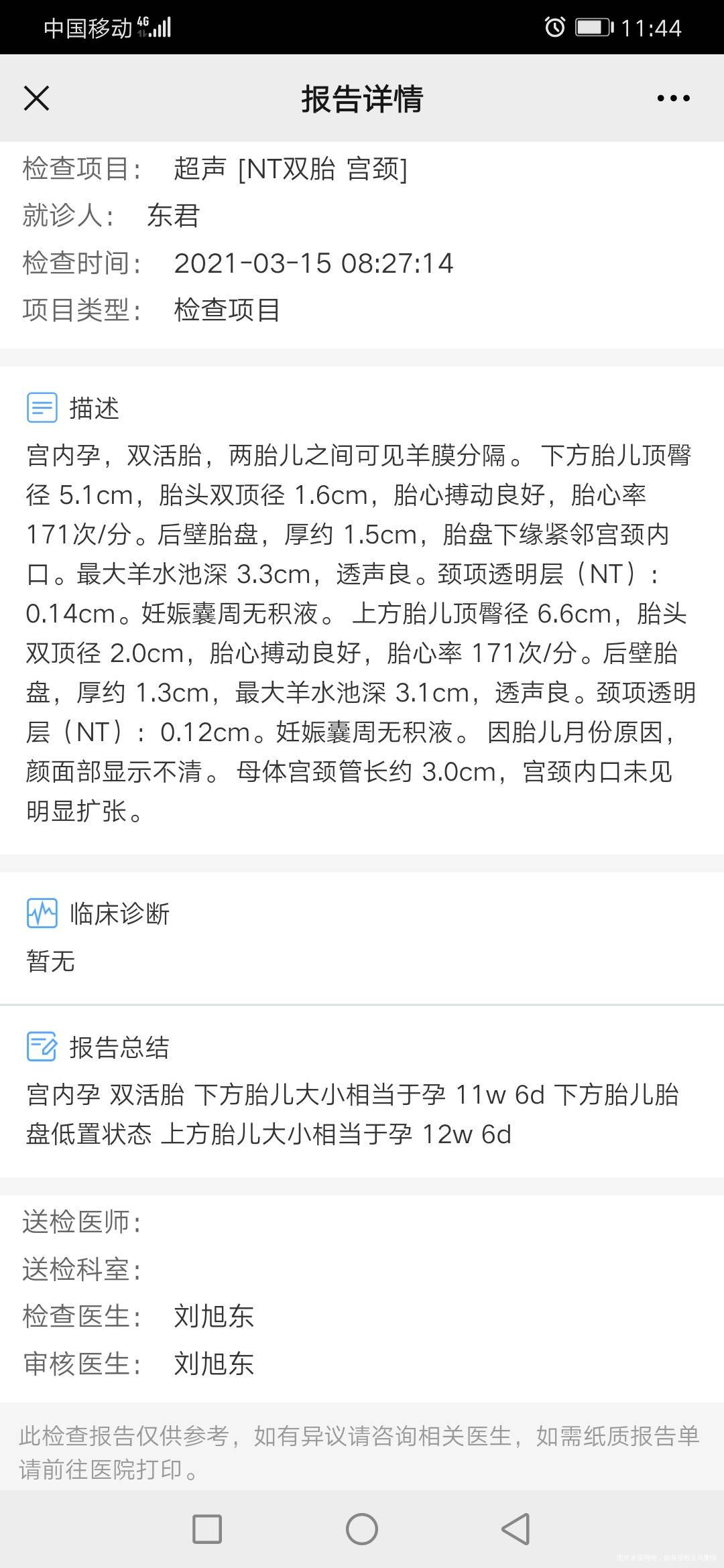724x1568 pixels.
Task: Select the 报告详情 title bar
Action: click(x=362, y=99)
